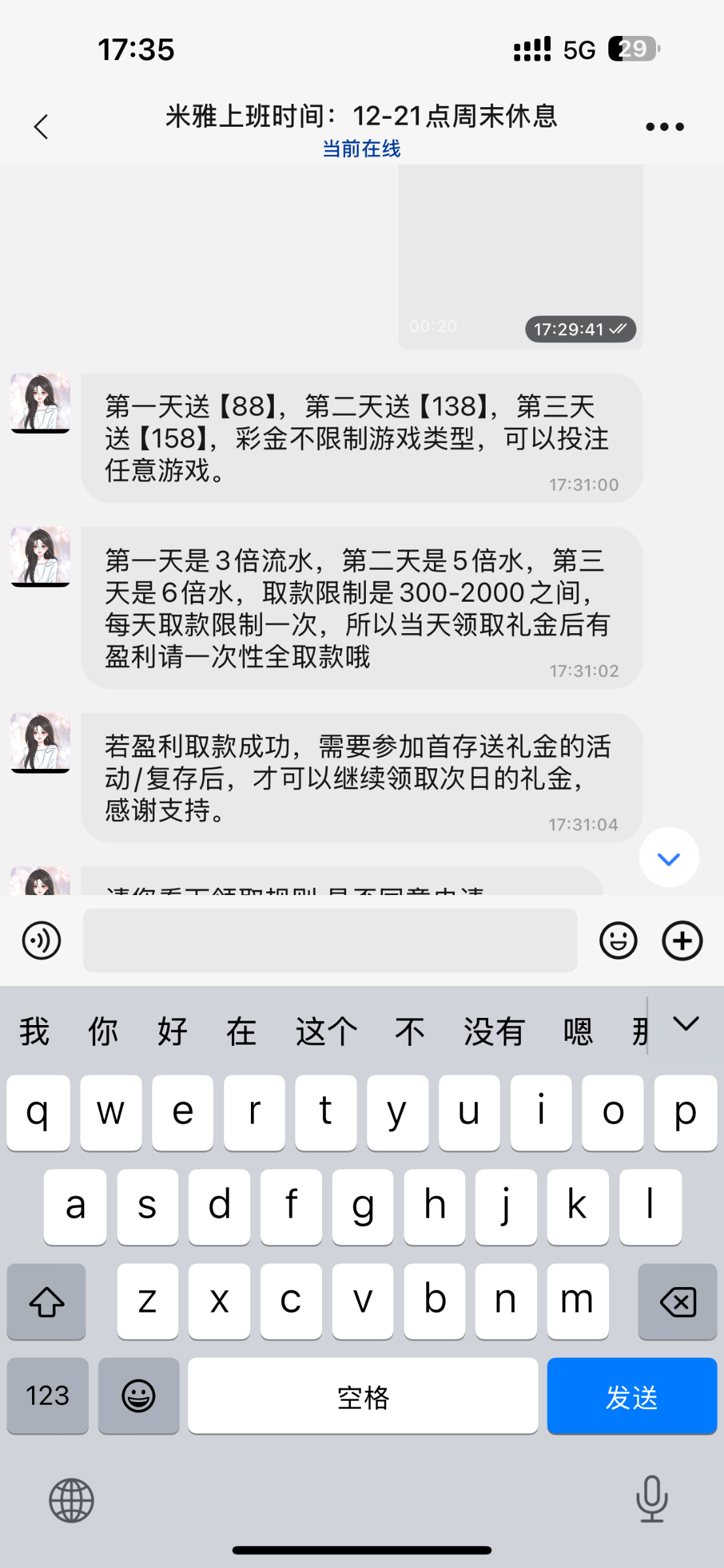Open the keyboard emoji key
724x1568 pixels.
click(139, 1396)
